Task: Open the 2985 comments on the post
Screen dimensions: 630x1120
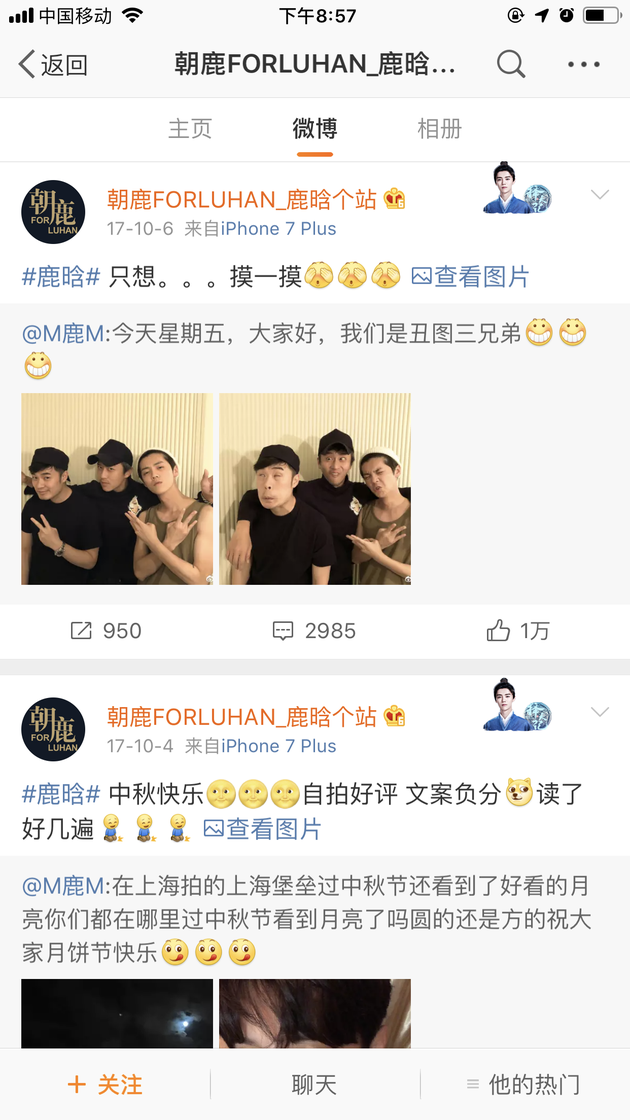Action: [x=315, y=631]
